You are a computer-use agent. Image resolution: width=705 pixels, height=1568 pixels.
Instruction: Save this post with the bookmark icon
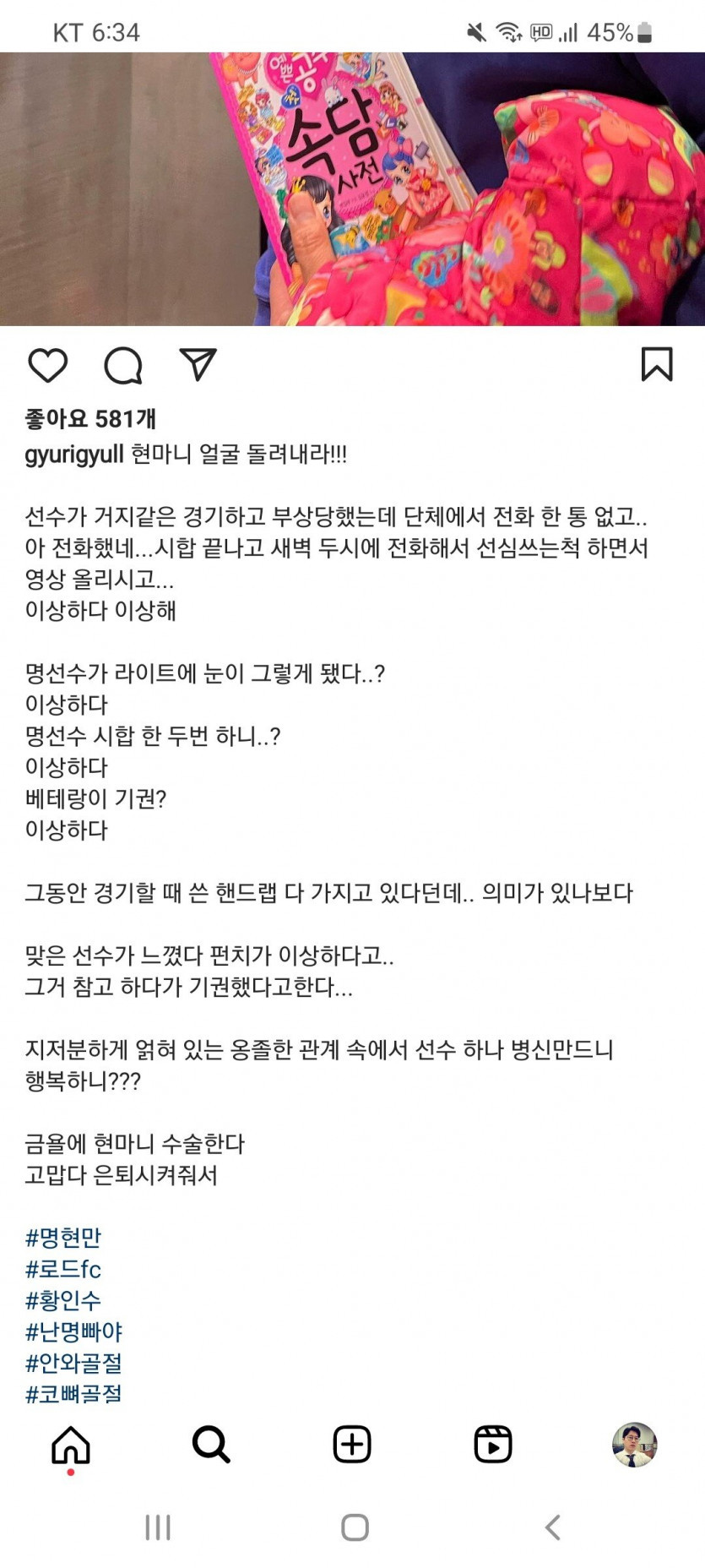[657, 364]
